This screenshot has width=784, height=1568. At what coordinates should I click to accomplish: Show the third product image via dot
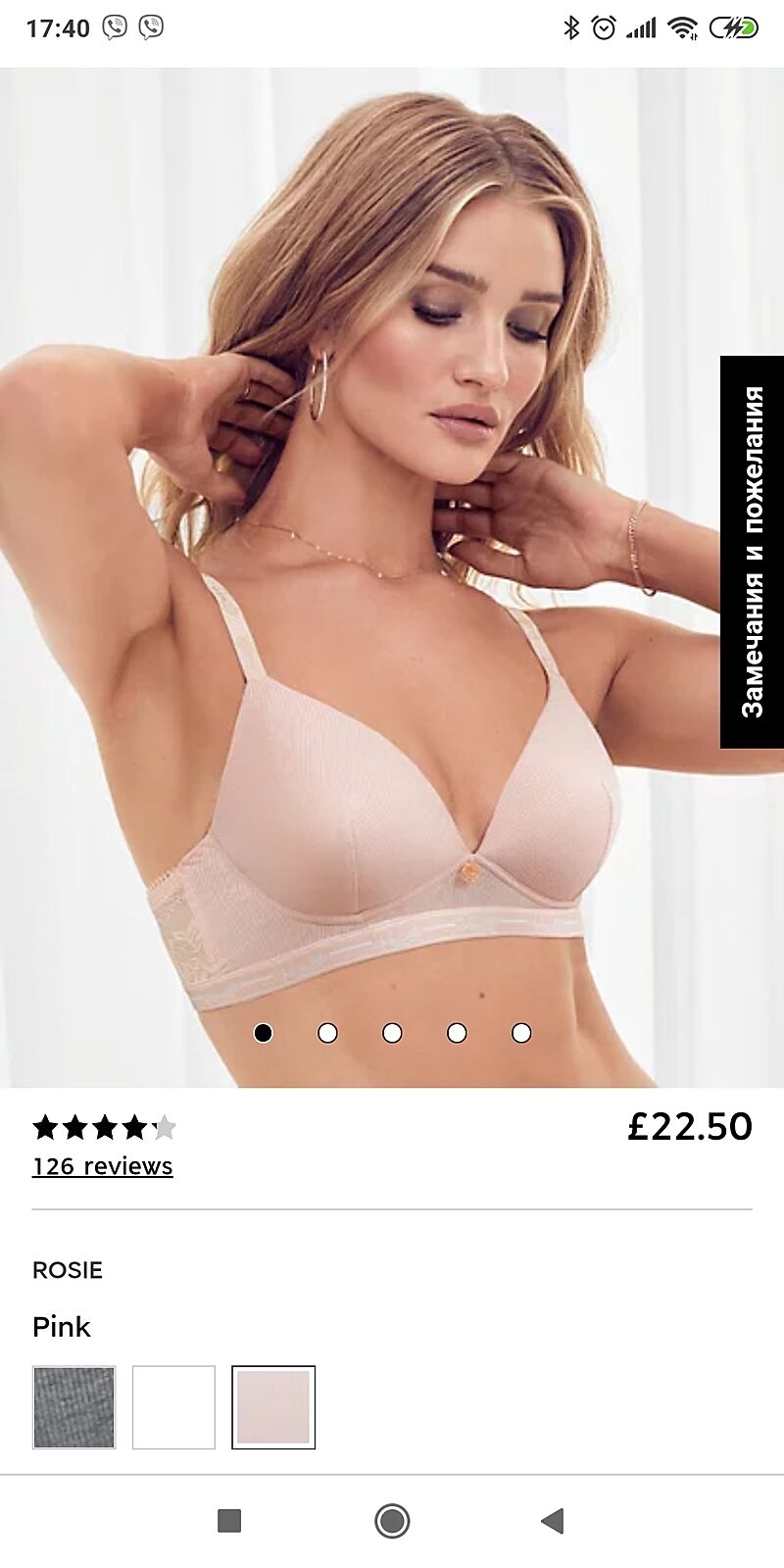[392, 1033]
